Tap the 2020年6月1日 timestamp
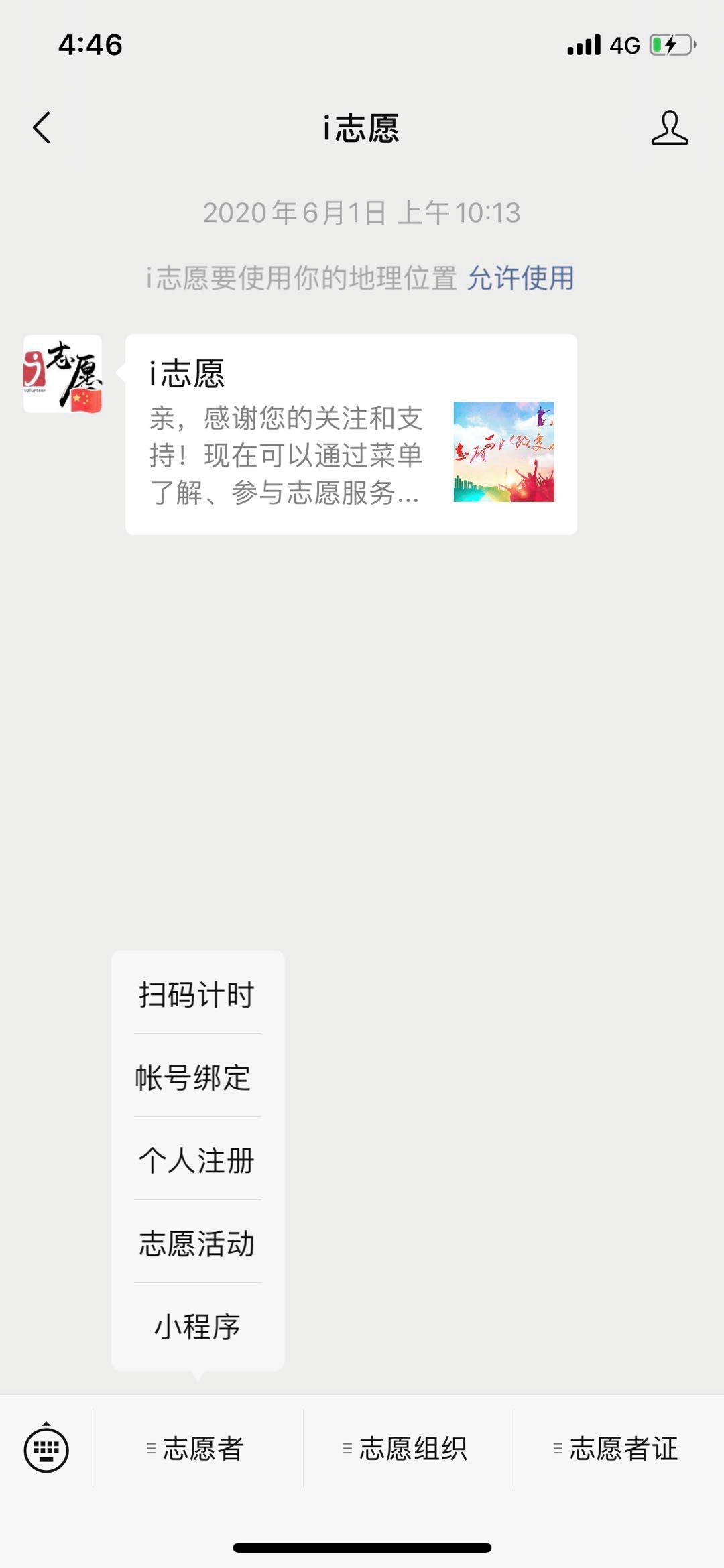724x1568 pixels. 362,213
